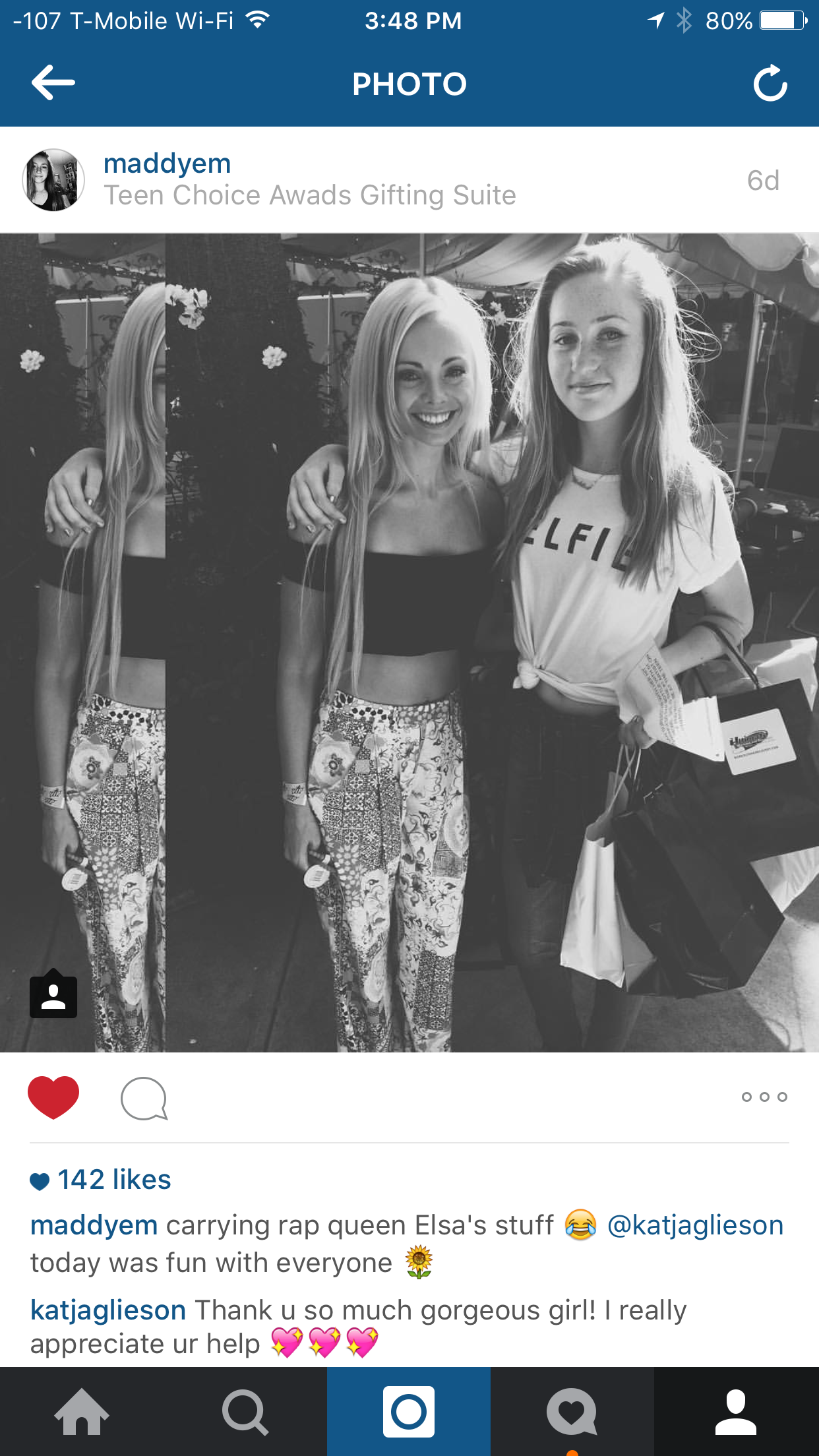Open the three-dot options menu
The height and width of the screenshot is (1456, 819).
[x=764, y=1097]
